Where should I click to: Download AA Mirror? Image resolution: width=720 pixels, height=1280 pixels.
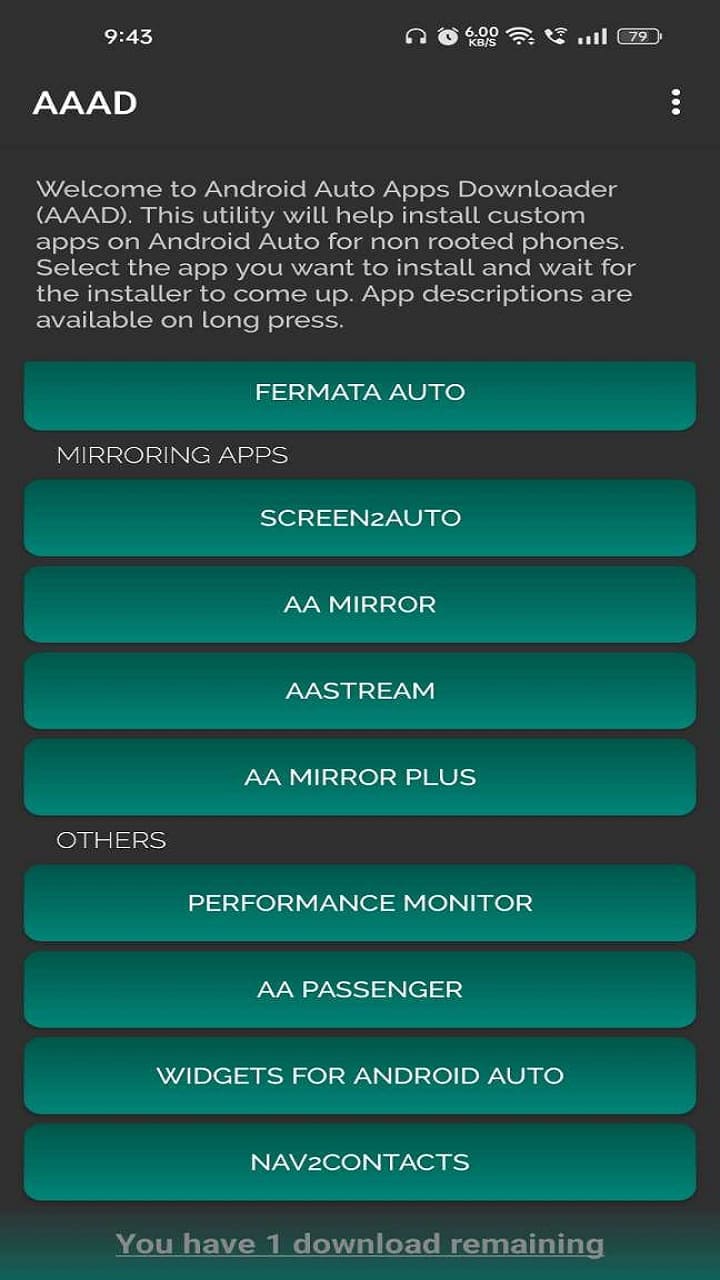tap(360, 604)
